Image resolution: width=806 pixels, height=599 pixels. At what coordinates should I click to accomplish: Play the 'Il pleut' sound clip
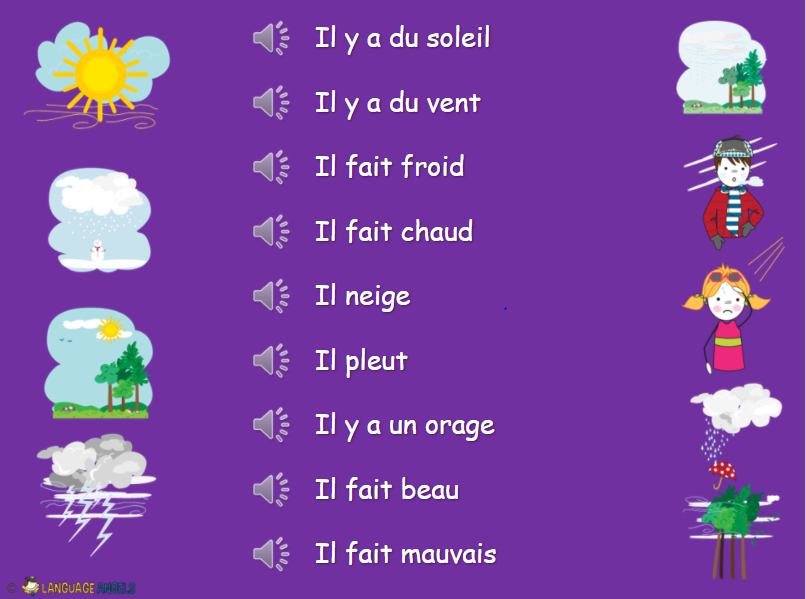click(269, 360)
